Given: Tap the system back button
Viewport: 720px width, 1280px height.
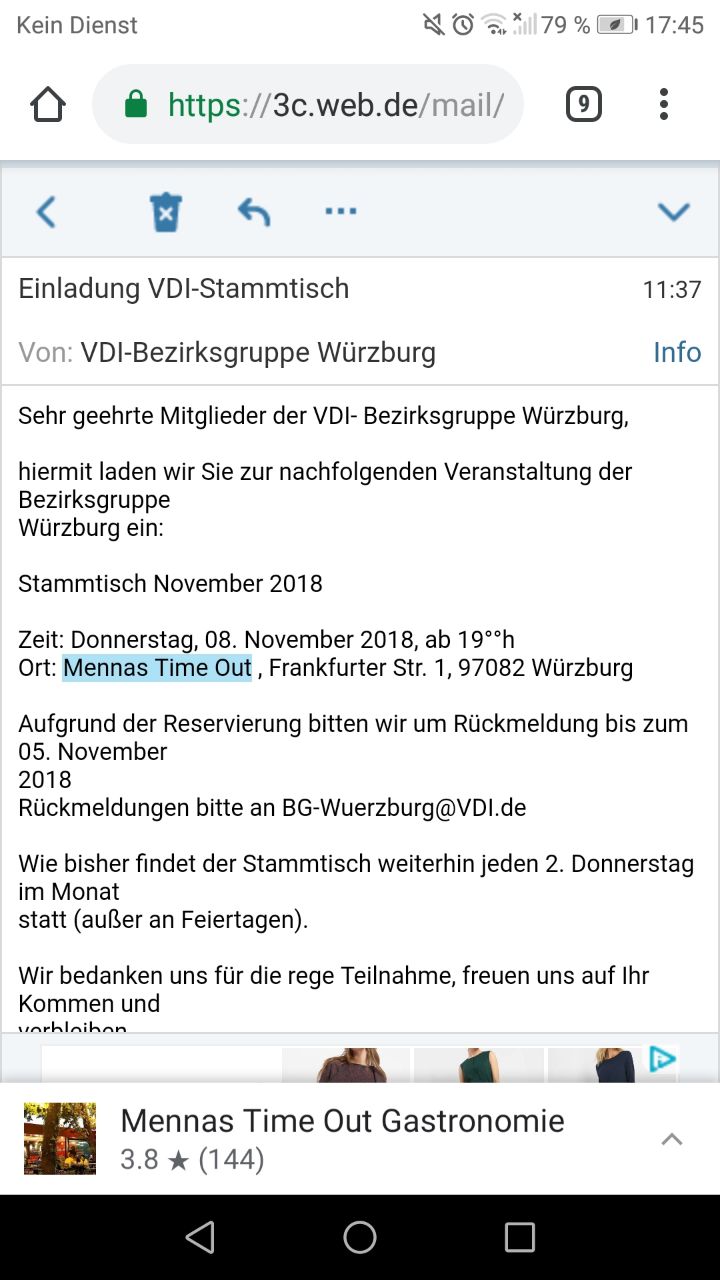Looking at the screenshot, I should coord(200,1237).
